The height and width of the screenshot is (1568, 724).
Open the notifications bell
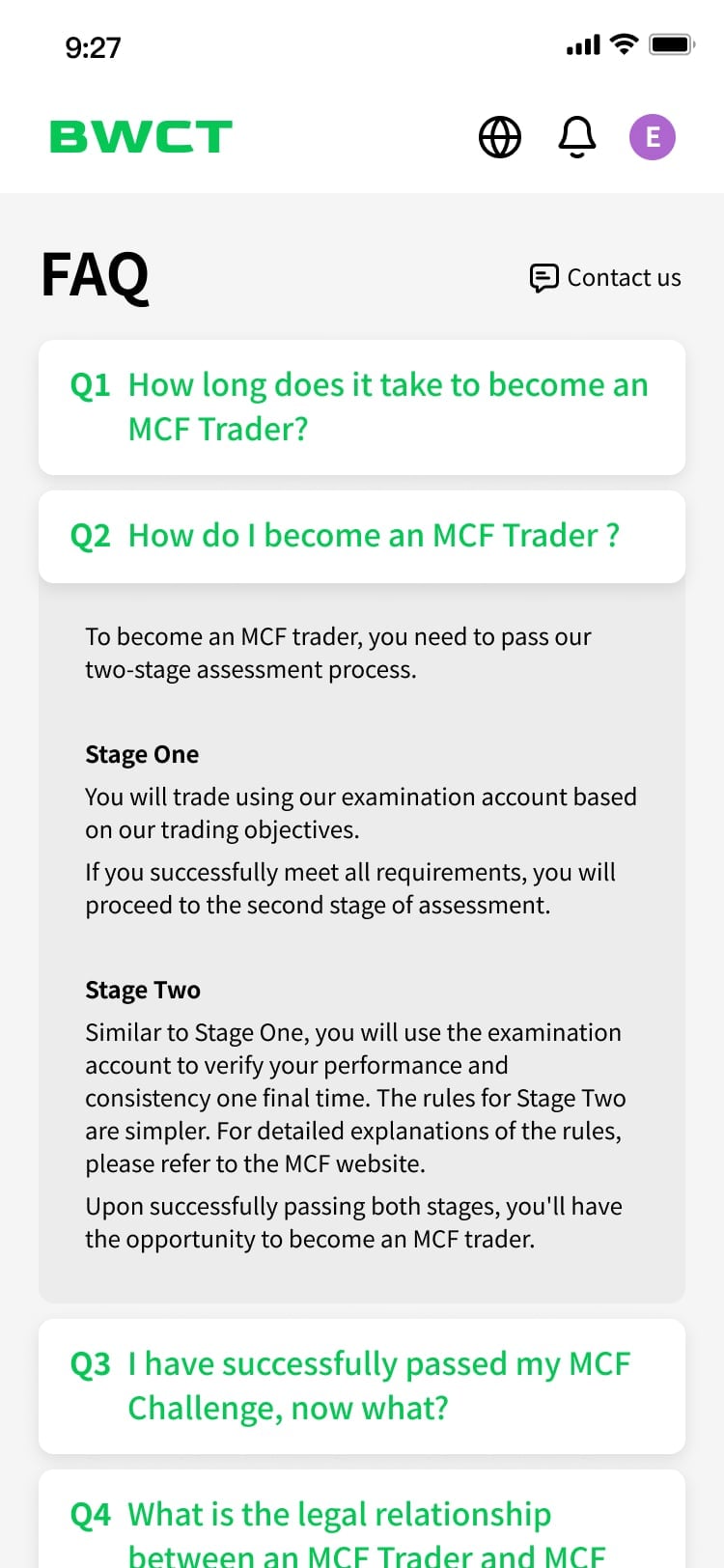[577, 137]
